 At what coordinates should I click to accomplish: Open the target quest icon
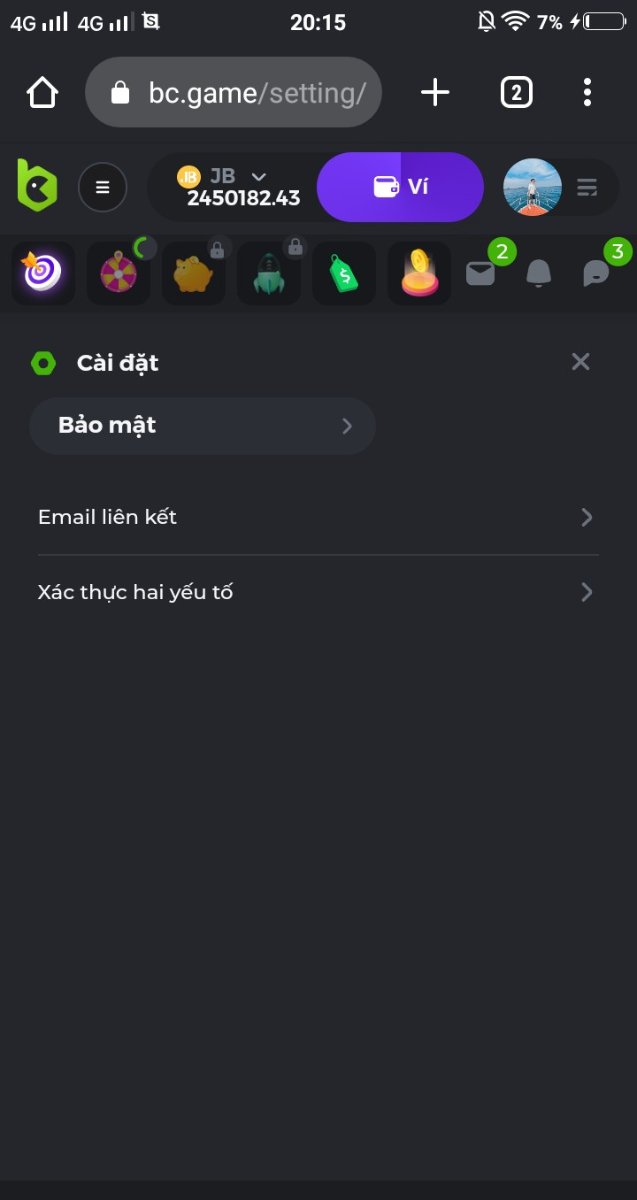[43, 273]
